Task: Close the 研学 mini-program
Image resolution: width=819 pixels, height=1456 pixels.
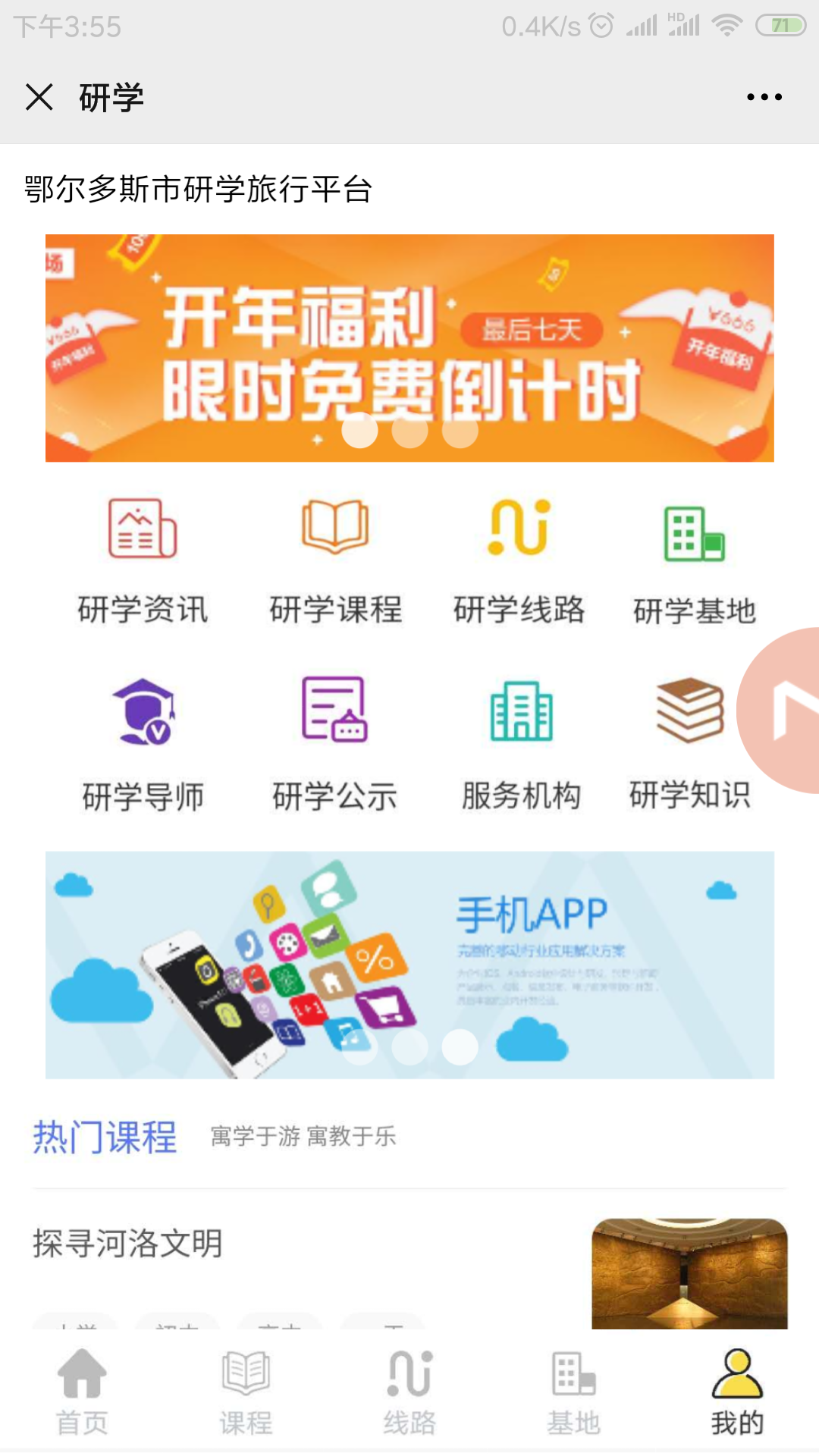Action: tap(39, 97)
